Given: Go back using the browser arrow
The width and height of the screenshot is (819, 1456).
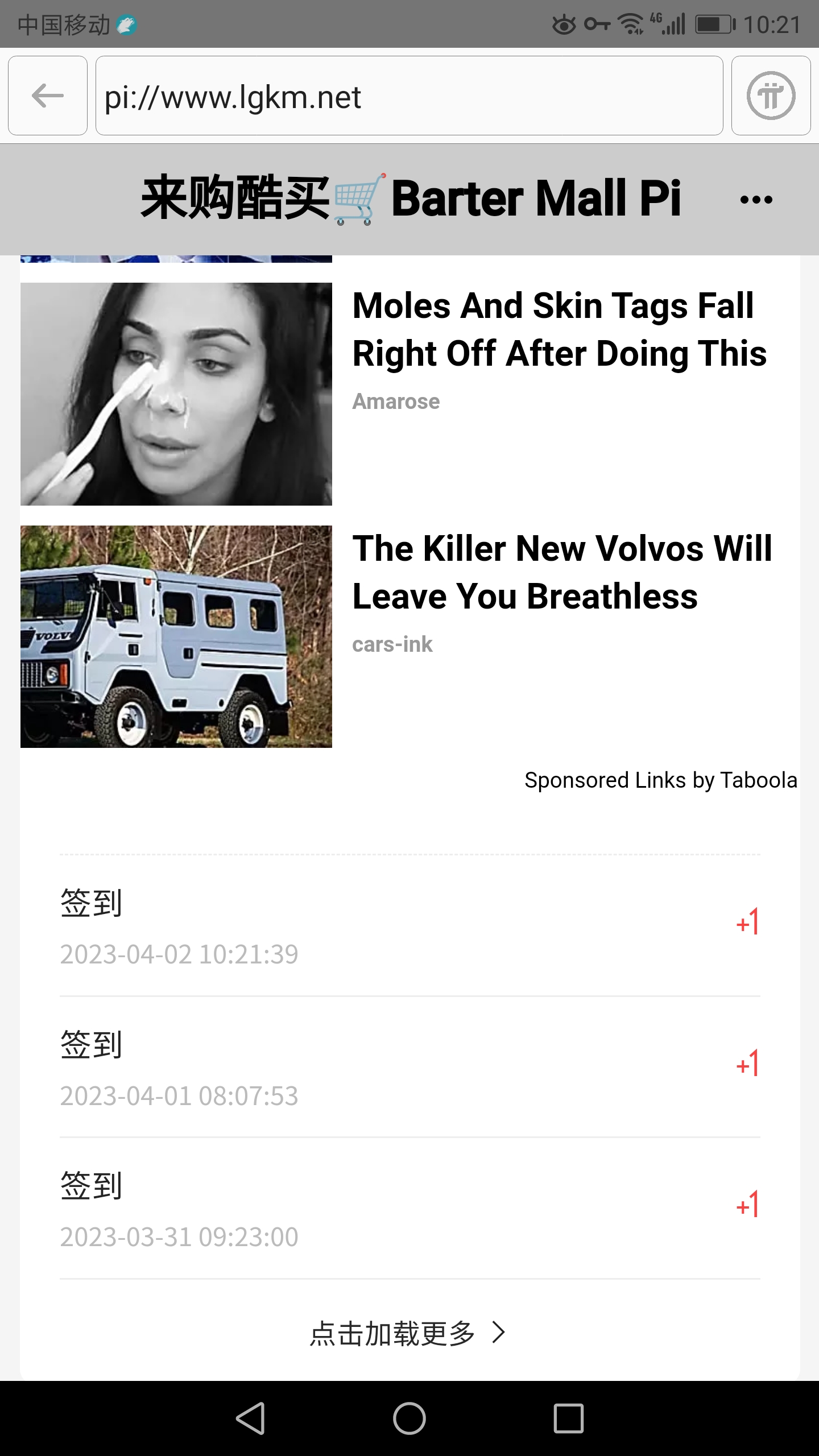Looking at the screenshot, I should coord(48,96).
